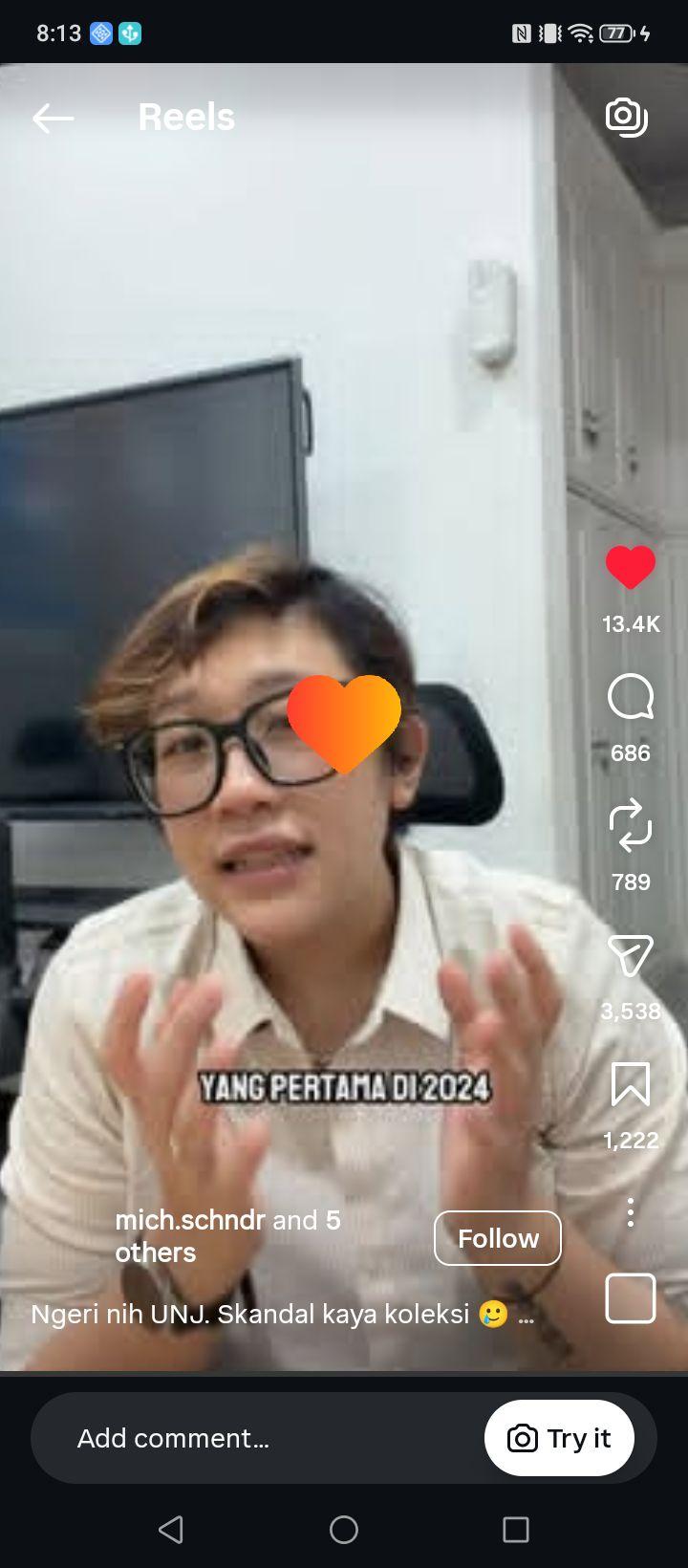The width and height of the screenshot is (688, 1568).
Task: Save this reel with the bookmark icon
Action: click(631, 1084)
